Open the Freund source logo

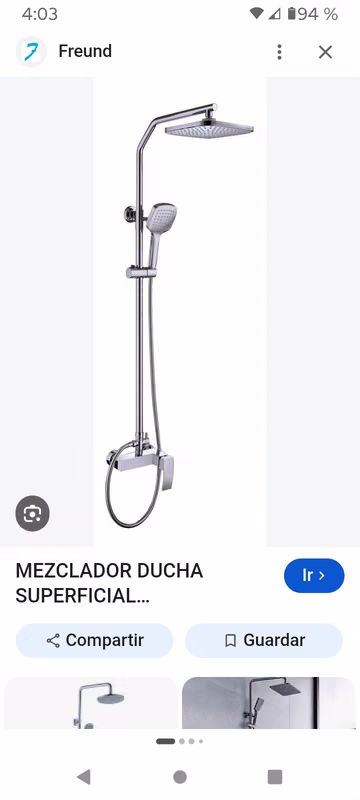click(32, 52)
